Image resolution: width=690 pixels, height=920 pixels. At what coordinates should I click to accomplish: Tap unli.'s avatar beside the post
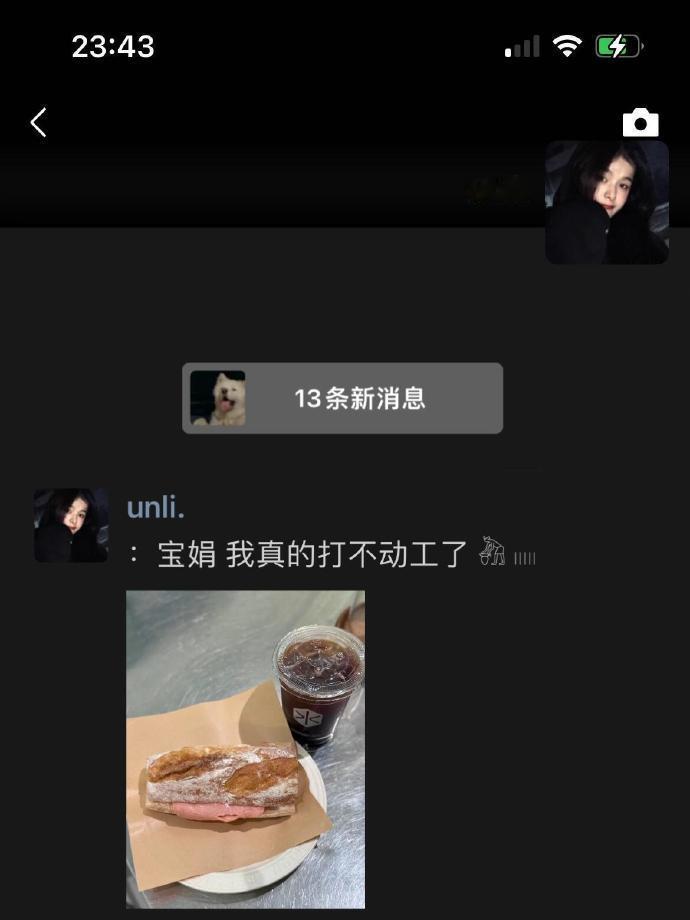click(x=71, y=525)
